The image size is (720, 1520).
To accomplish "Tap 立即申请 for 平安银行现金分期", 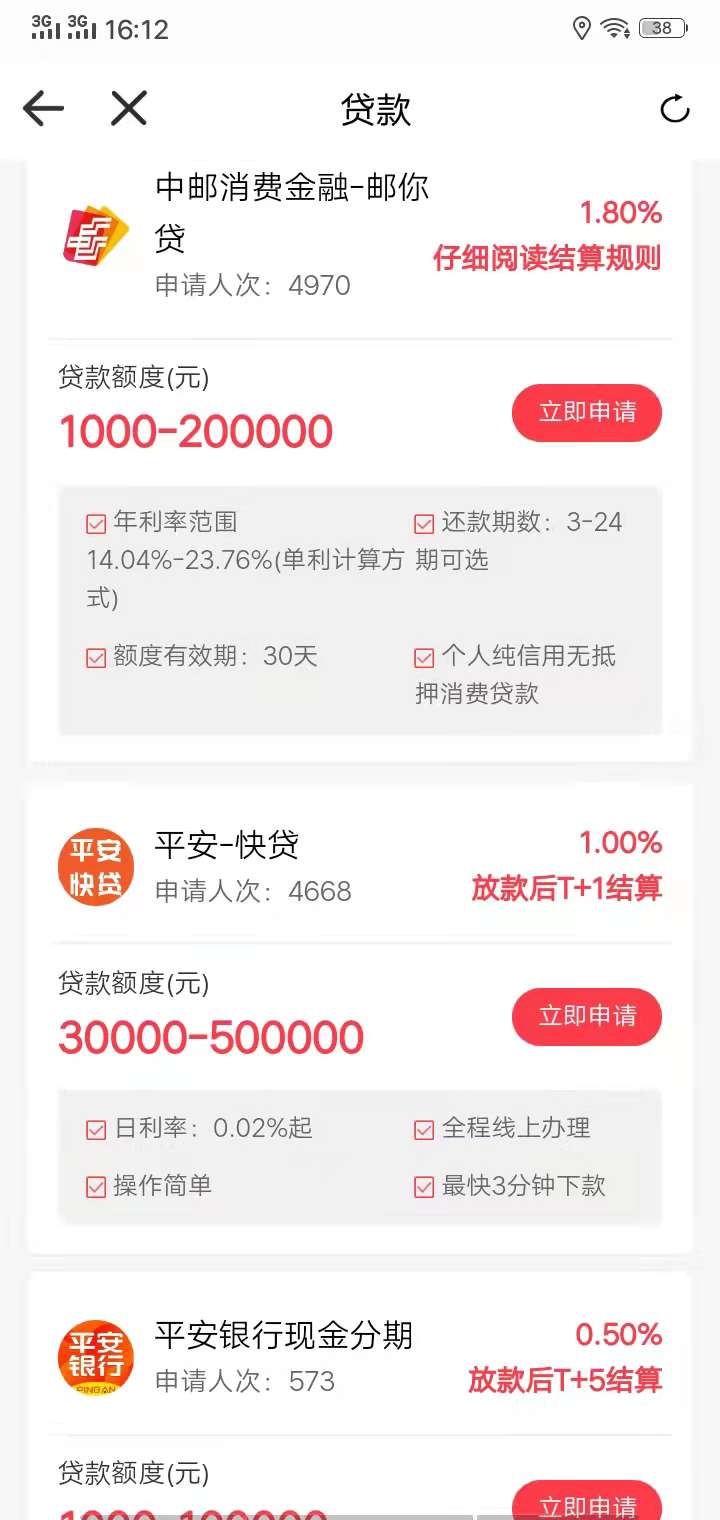I will point(587,1501).
